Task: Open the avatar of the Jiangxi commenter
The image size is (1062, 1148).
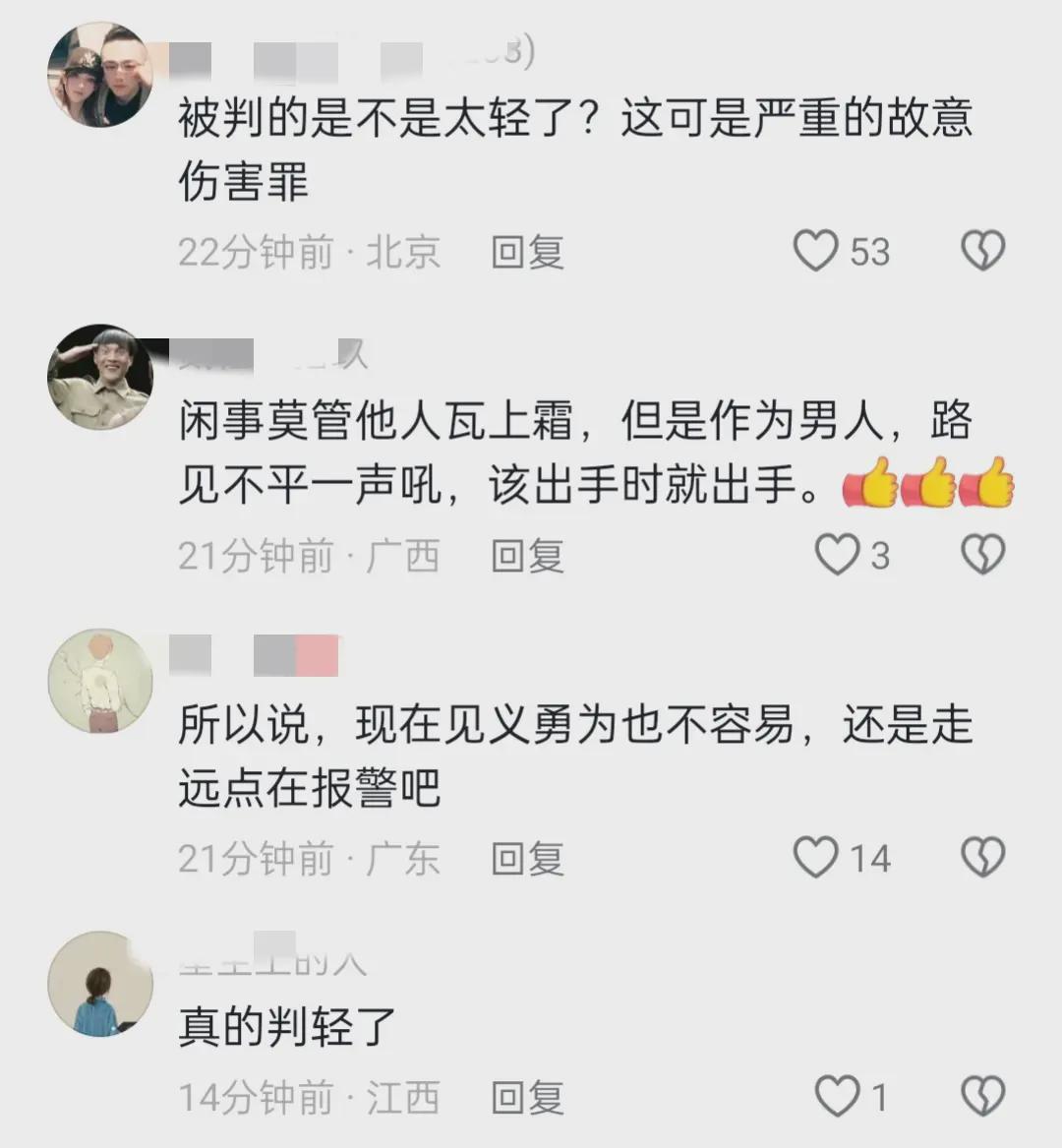Action: pyautogui.click(x=100, y=984)
